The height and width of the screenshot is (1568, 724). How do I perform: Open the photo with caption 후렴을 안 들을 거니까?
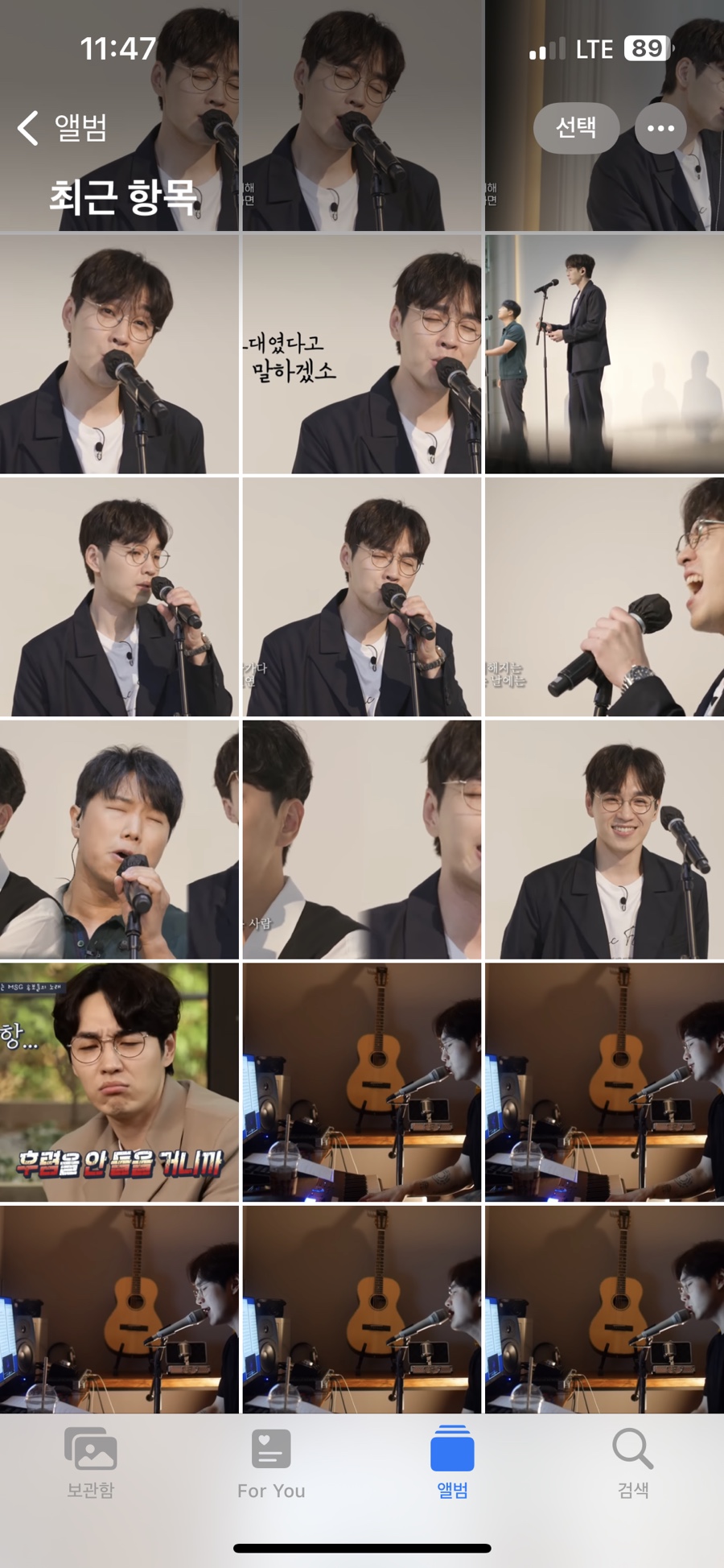(119, 1082)
